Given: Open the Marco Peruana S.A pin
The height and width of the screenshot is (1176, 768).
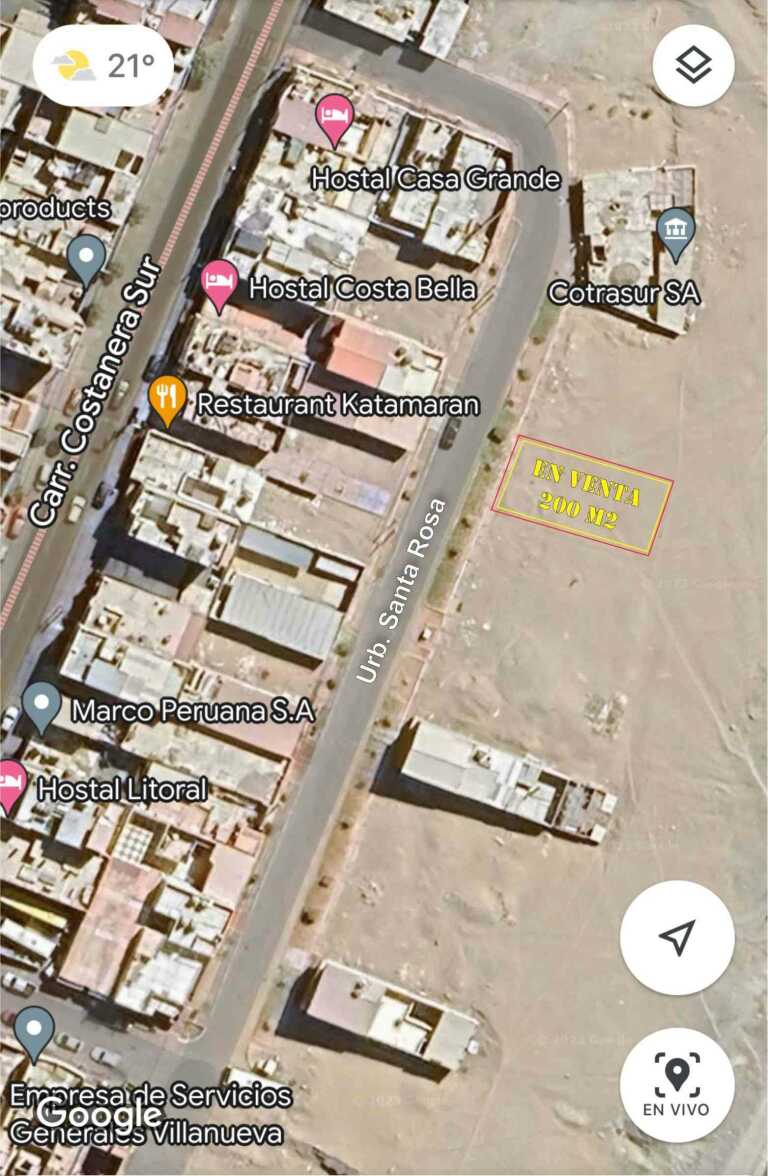Looking at the screenshot, I should [41, 705].
